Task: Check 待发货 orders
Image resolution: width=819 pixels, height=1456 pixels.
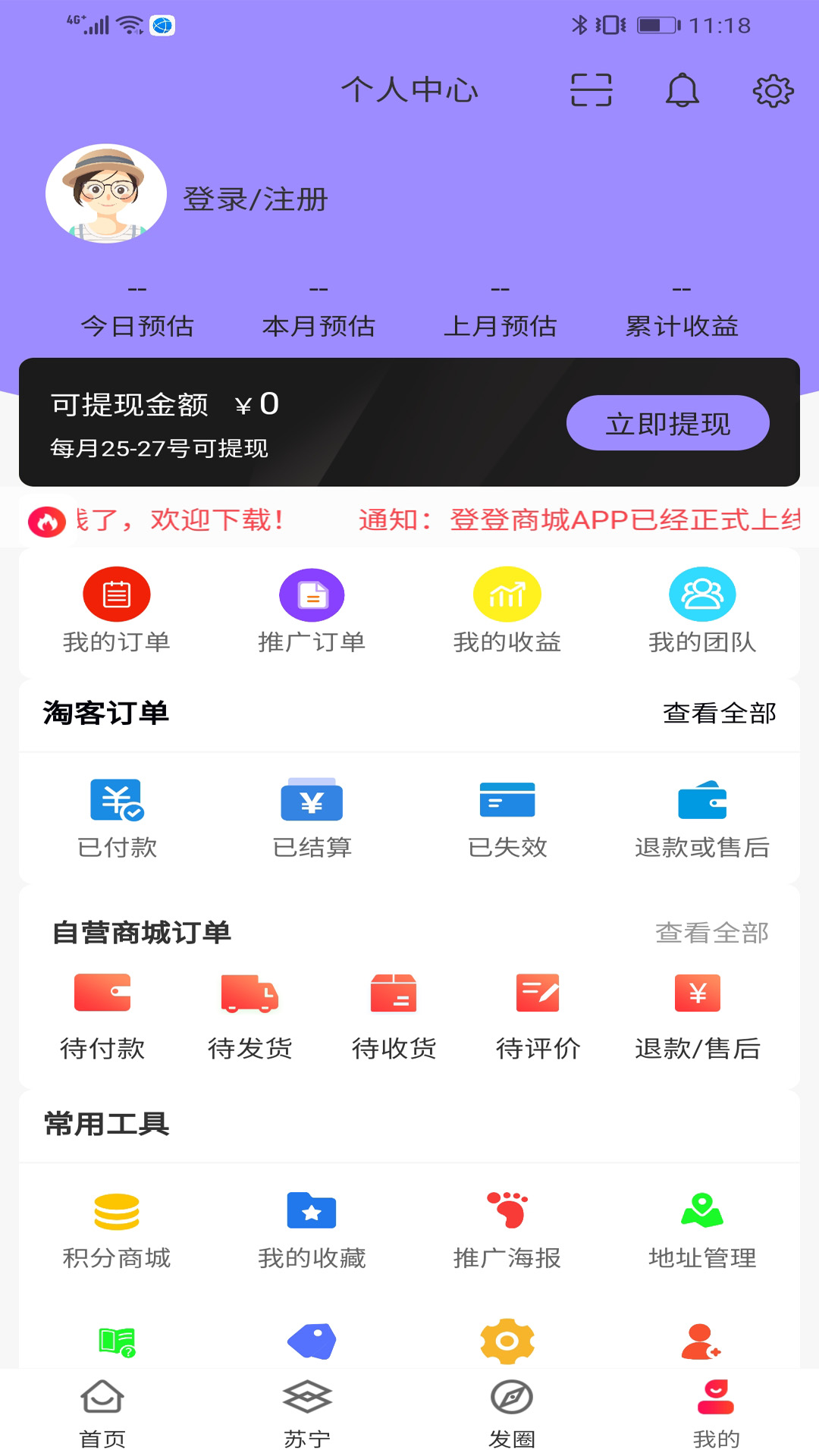Action: pyautogui.click(x=249, y=1015)
